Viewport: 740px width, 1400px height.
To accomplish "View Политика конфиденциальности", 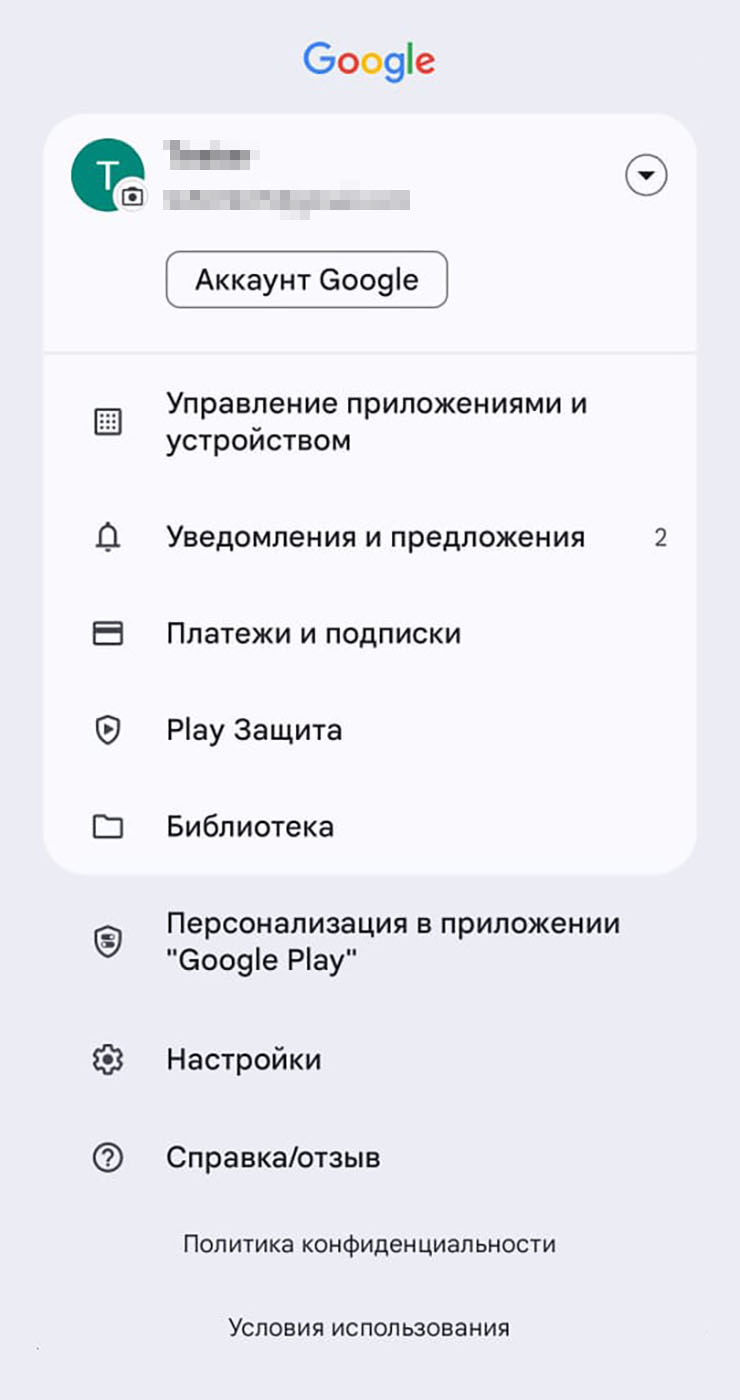I will tap(369, 1245).
